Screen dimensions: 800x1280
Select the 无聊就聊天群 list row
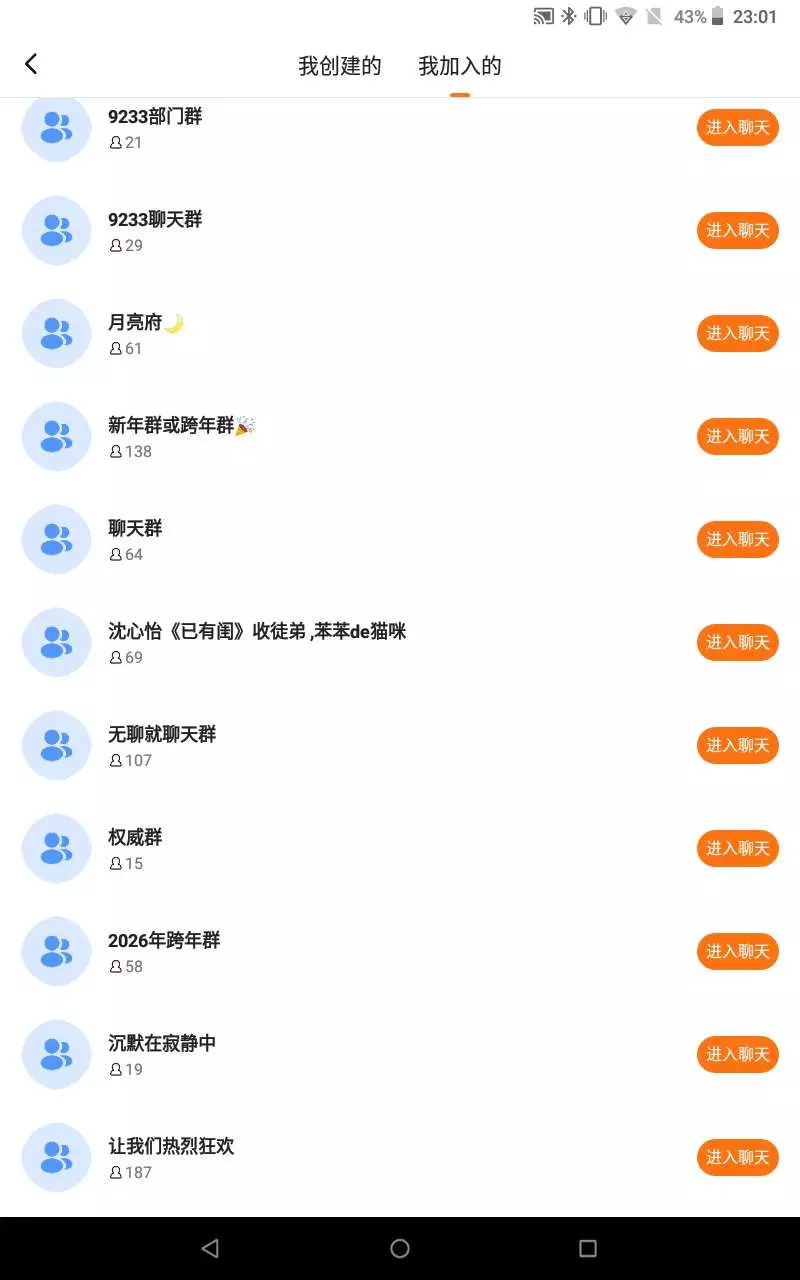pyautogui.click(x=300, y=746)
